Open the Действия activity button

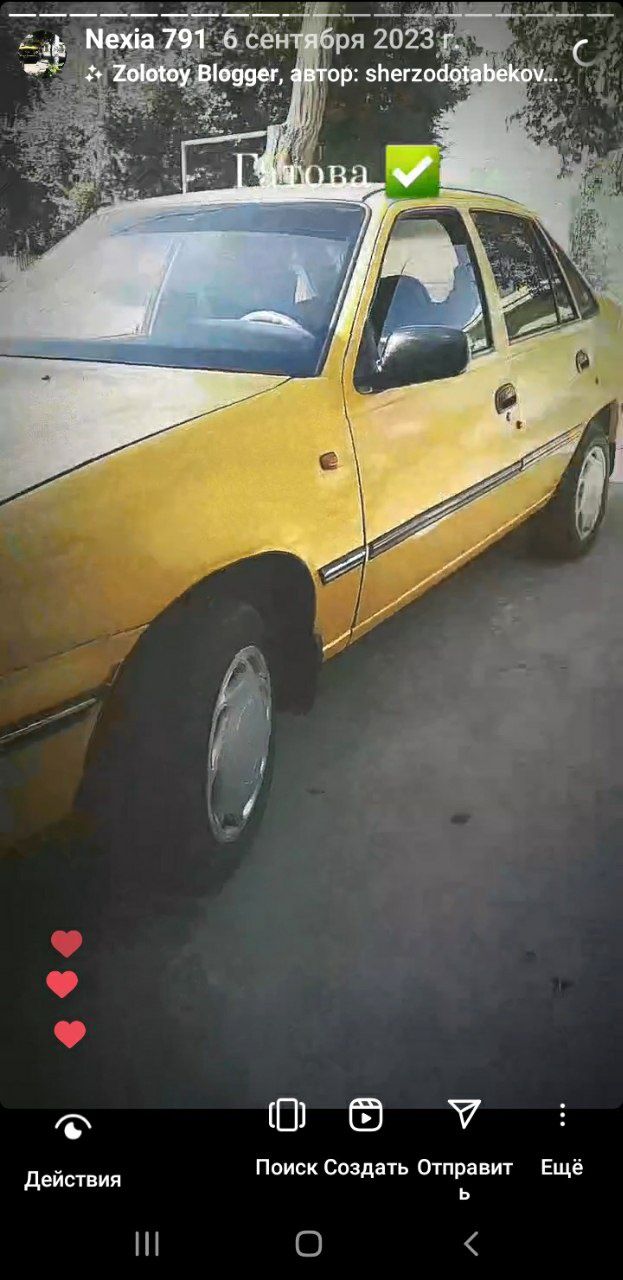tap(72, 1148)
